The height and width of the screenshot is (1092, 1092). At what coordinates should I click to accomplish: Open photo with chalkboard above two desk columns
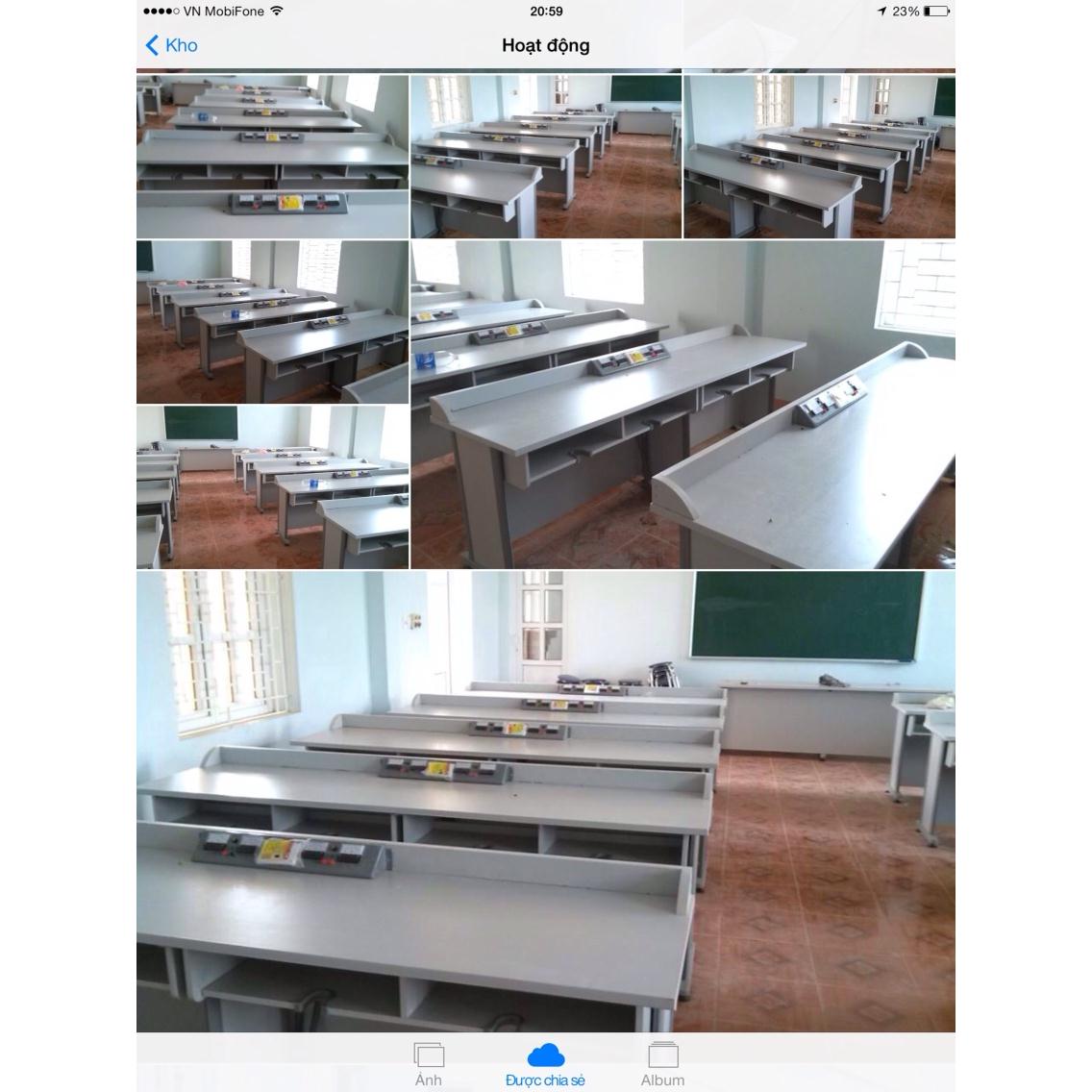272,486
